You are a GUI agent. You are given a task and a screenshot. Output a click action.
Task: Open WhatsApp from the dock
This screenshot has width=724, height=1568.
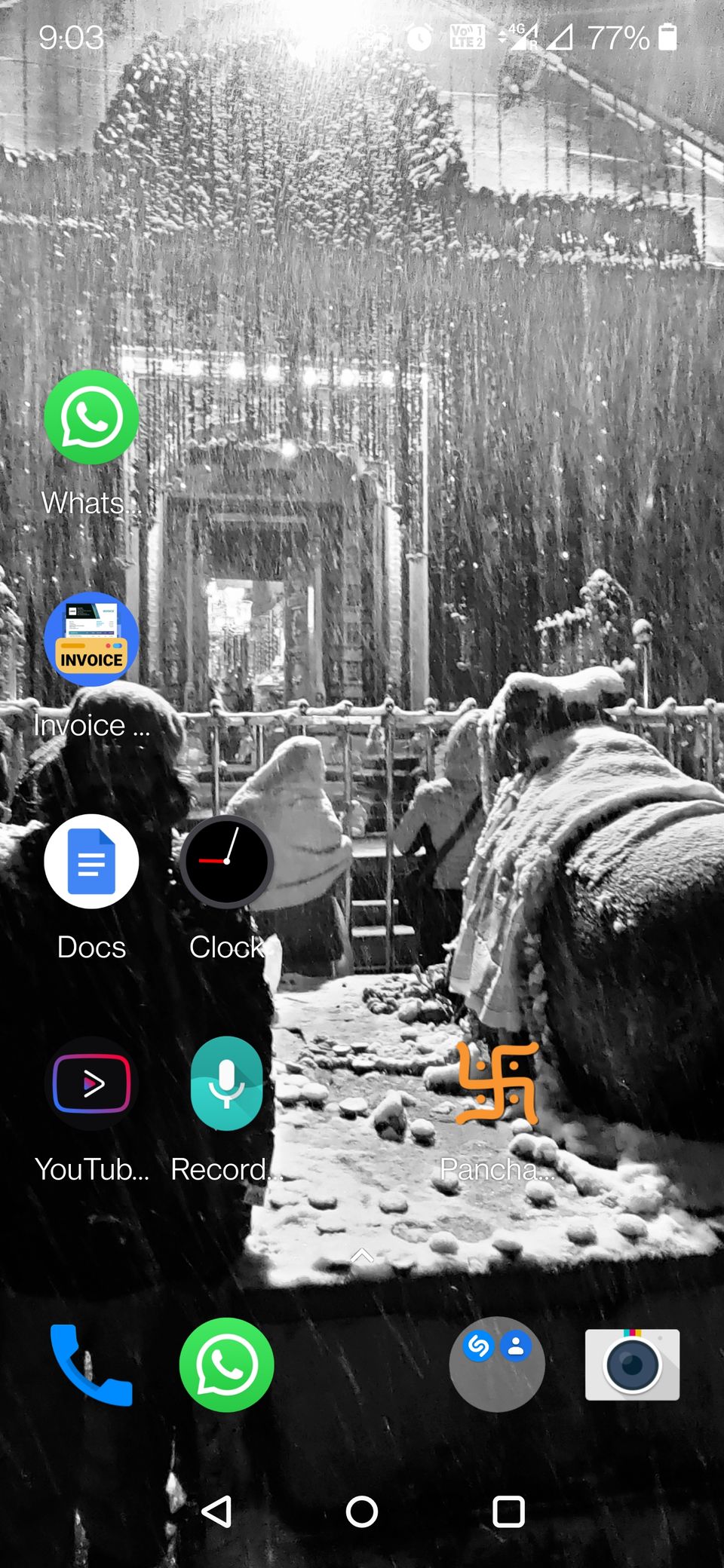[226, 1364]
